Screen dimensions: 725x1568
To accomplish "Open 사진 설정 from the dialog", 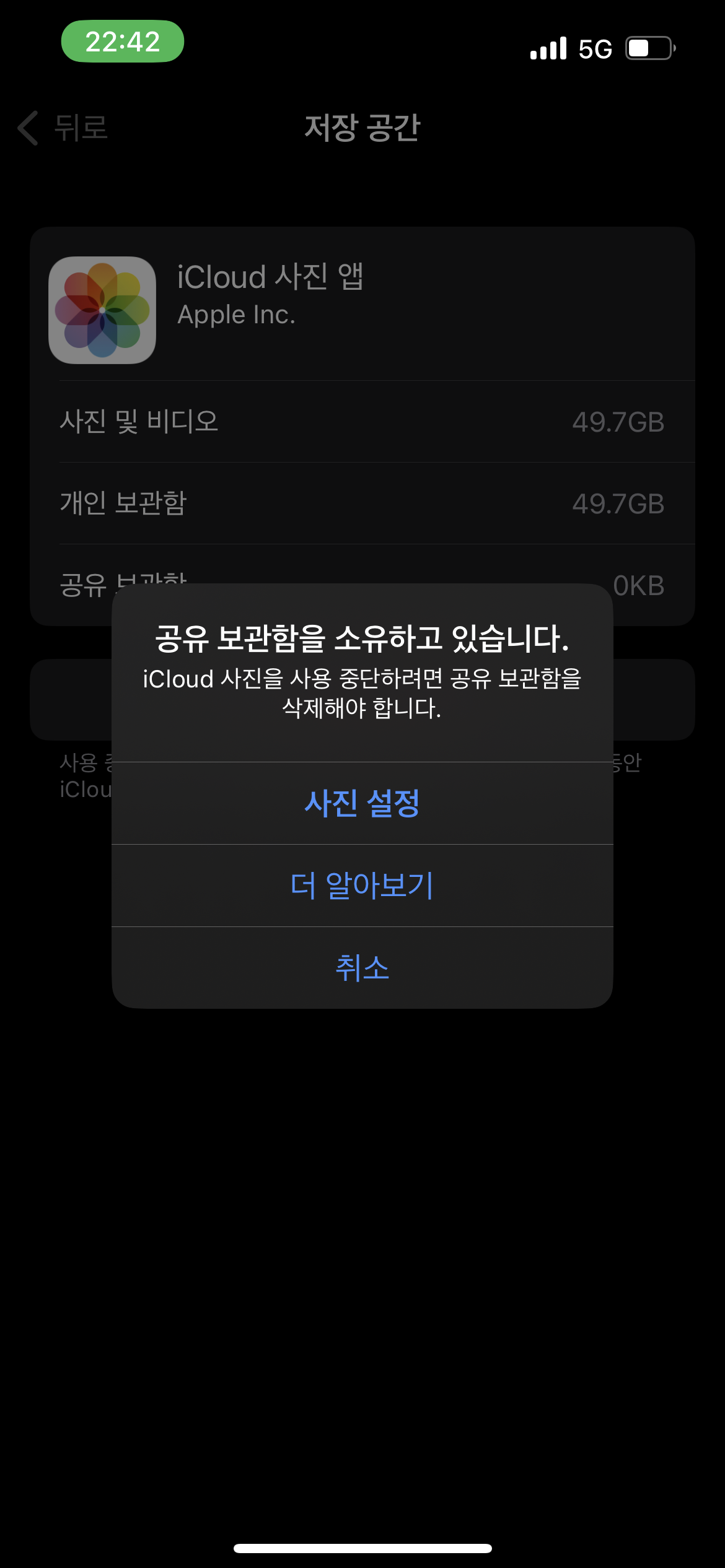I will point(362,803).
